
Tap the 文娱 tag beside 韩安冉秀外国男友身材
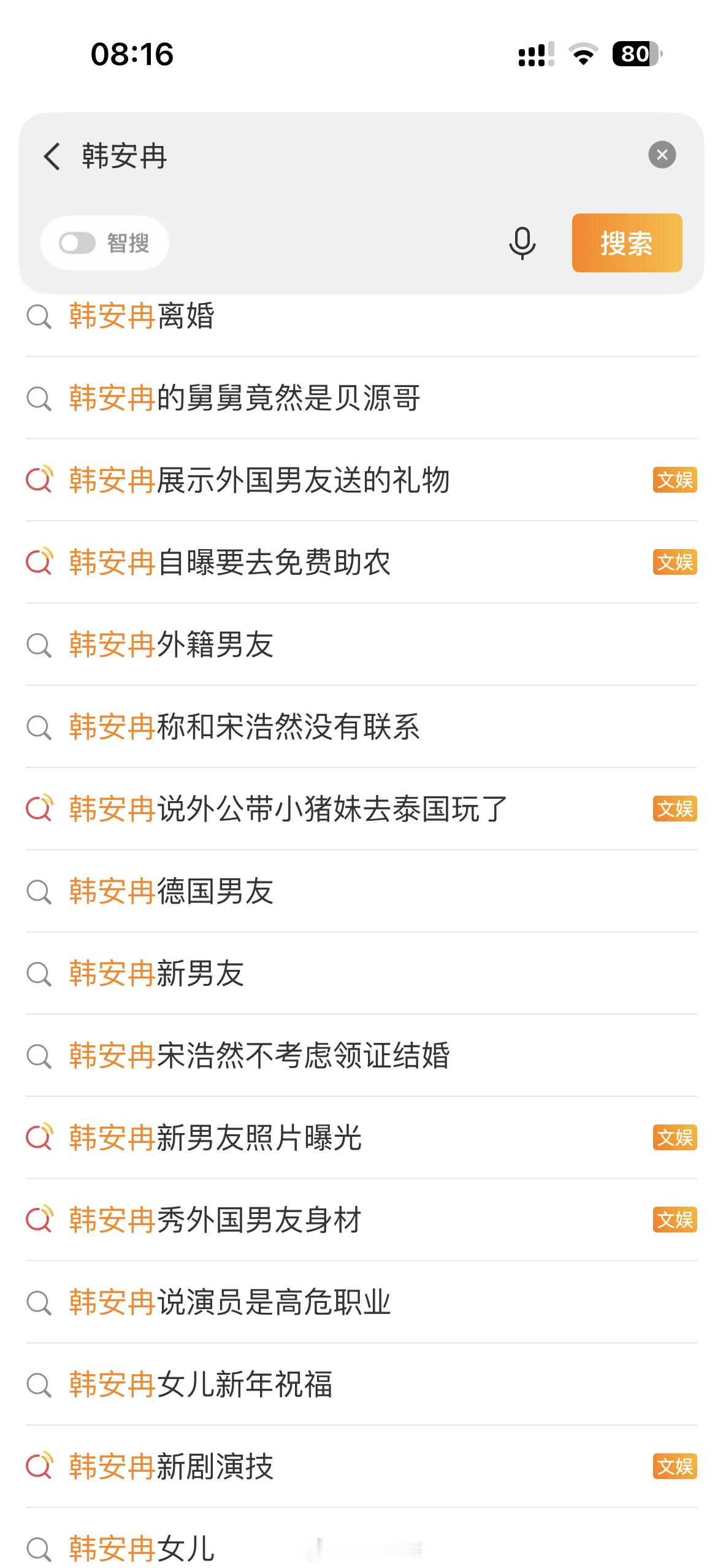(675, 1220)
